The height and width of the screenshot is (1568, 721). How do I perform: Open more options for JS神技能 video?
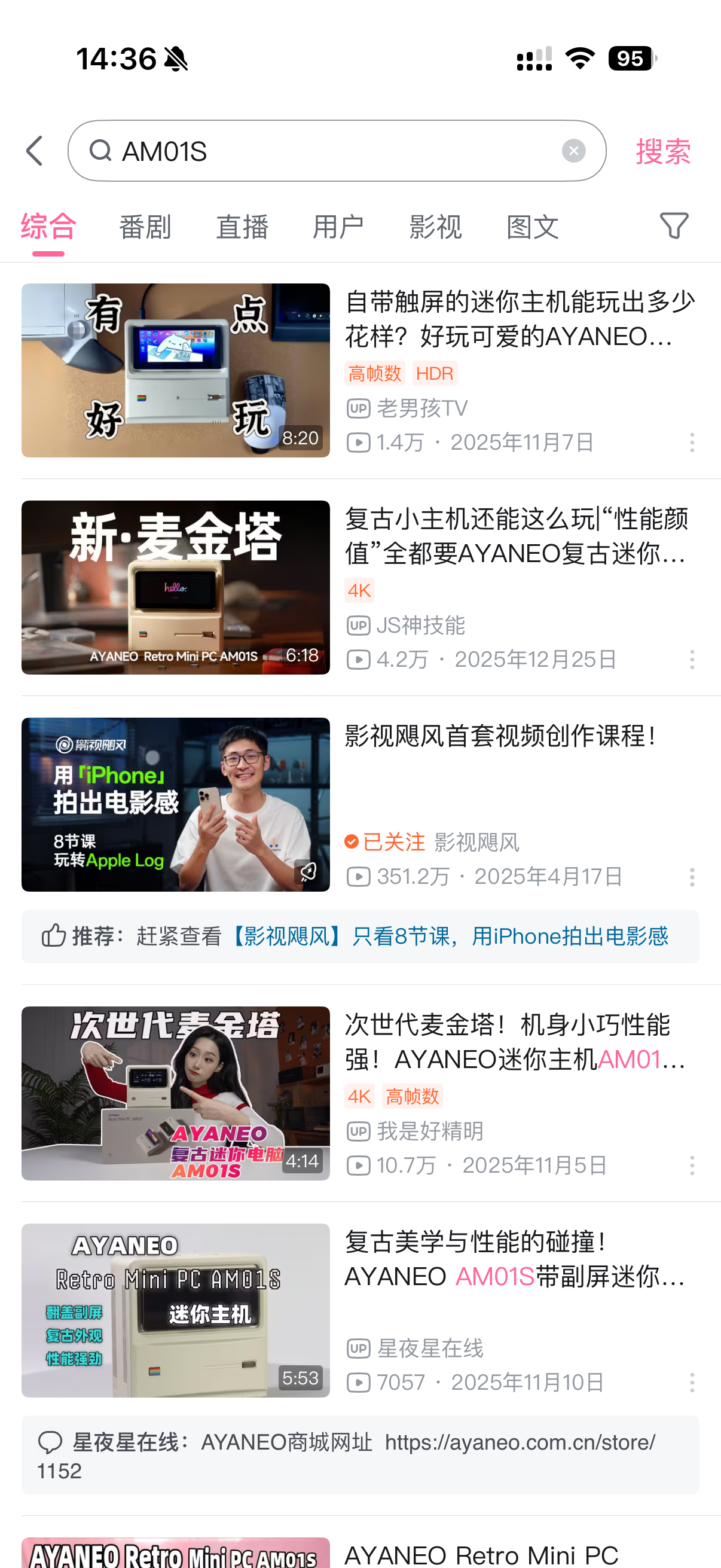pyautogui.click(x=692, y=659)
